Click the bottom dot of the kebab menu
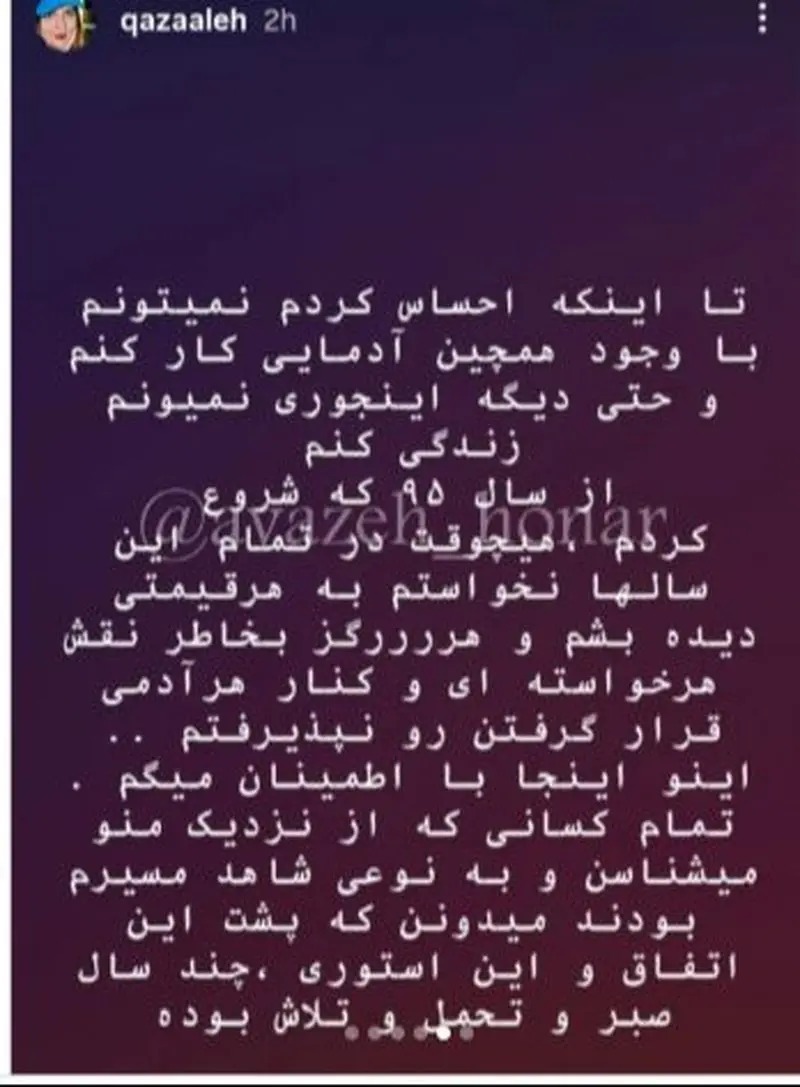The width and height of the screenshot is (800, 1087). [x=762, y=29]
